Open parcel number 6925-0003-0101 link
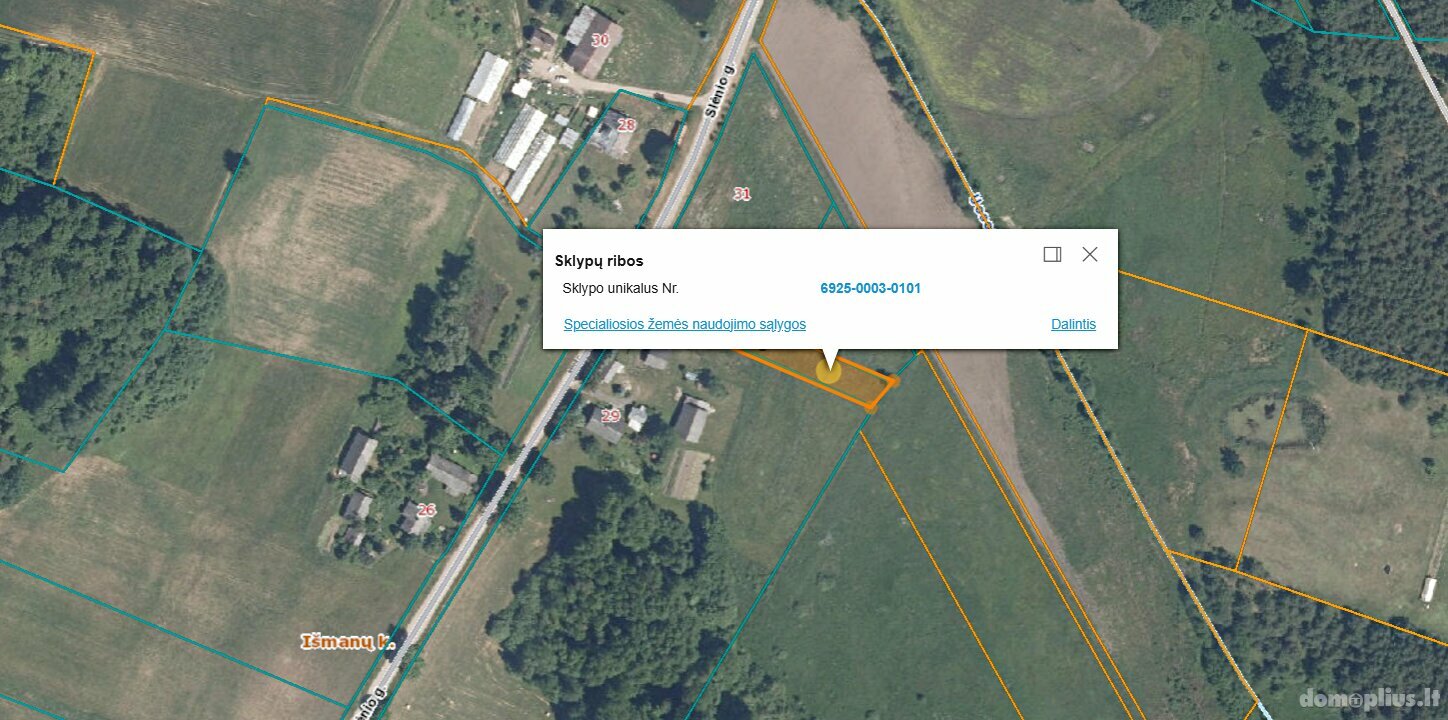The image size is (1448, 720). pos(870,288)
